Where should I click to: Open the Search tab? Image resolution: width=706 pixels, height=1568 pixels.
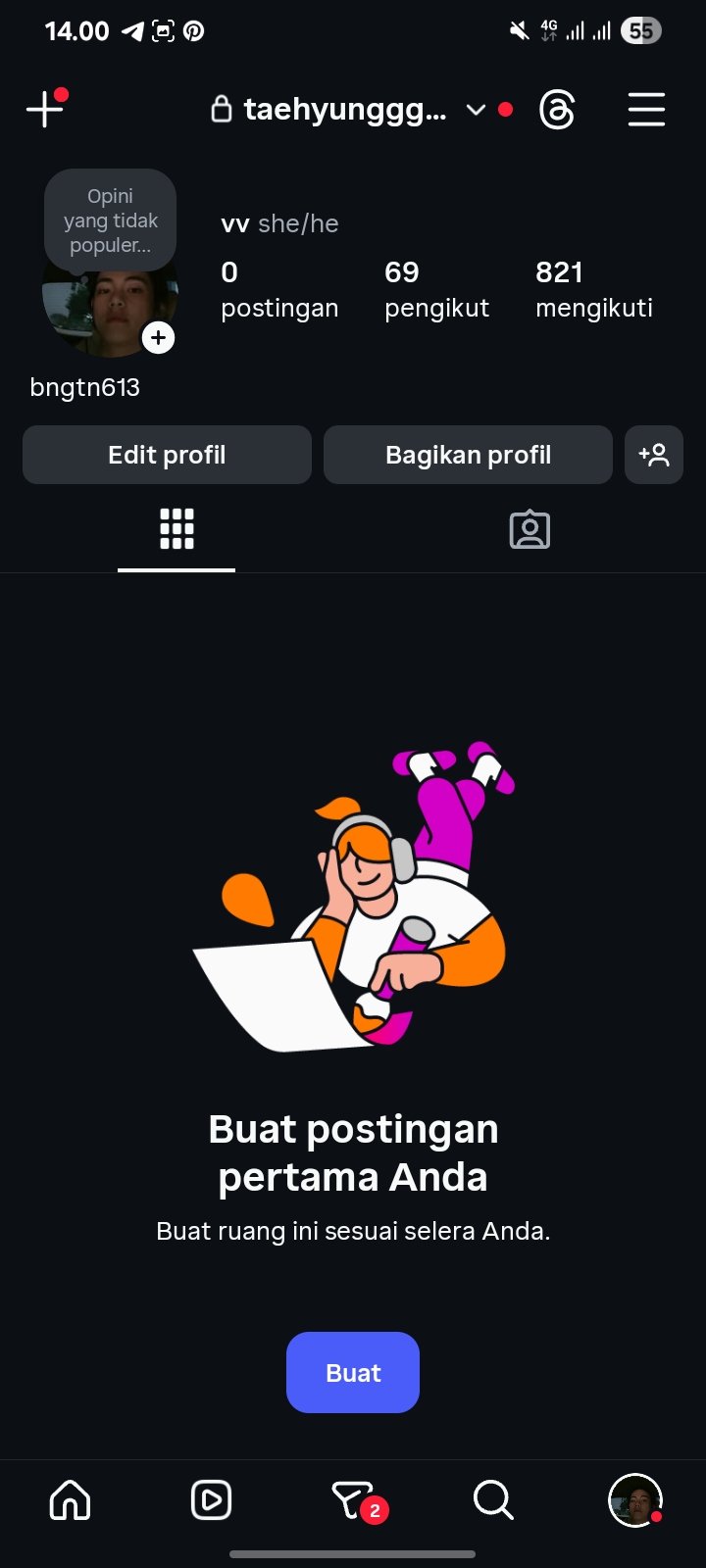point(493,1499)
